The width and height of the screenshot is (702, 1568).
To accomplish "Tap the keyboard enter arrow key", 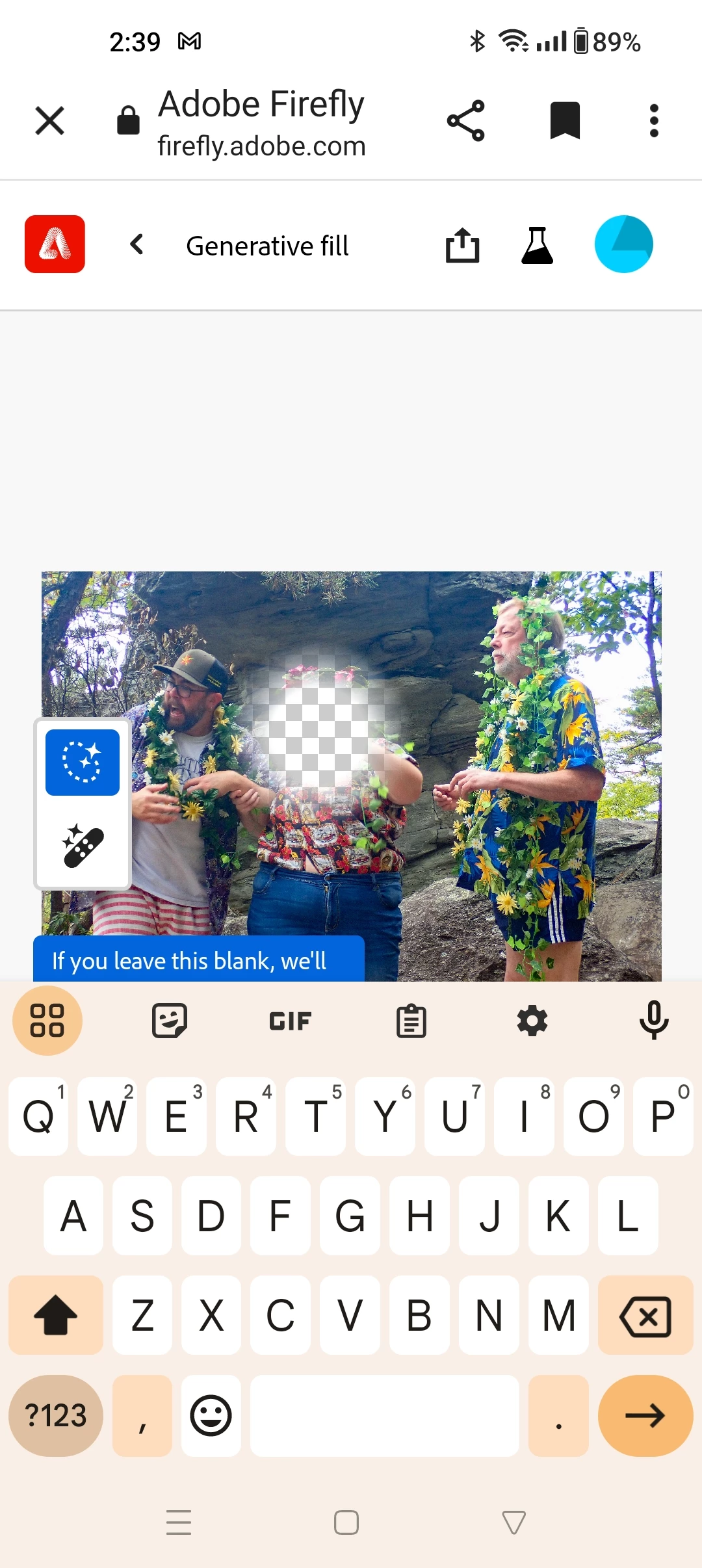I will pyautogui.click(x=645, y=1415).
